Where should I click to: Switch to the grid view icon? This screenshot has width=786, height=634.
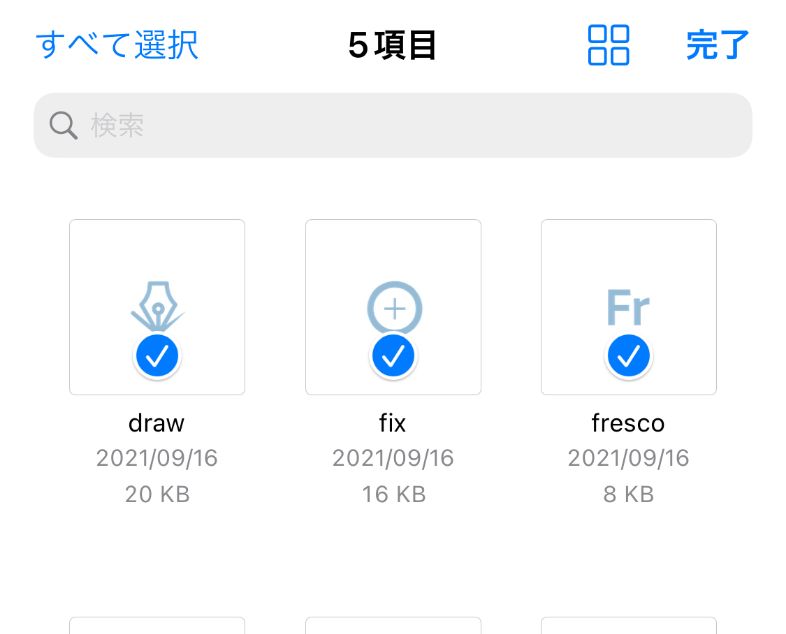click(608, 45)
